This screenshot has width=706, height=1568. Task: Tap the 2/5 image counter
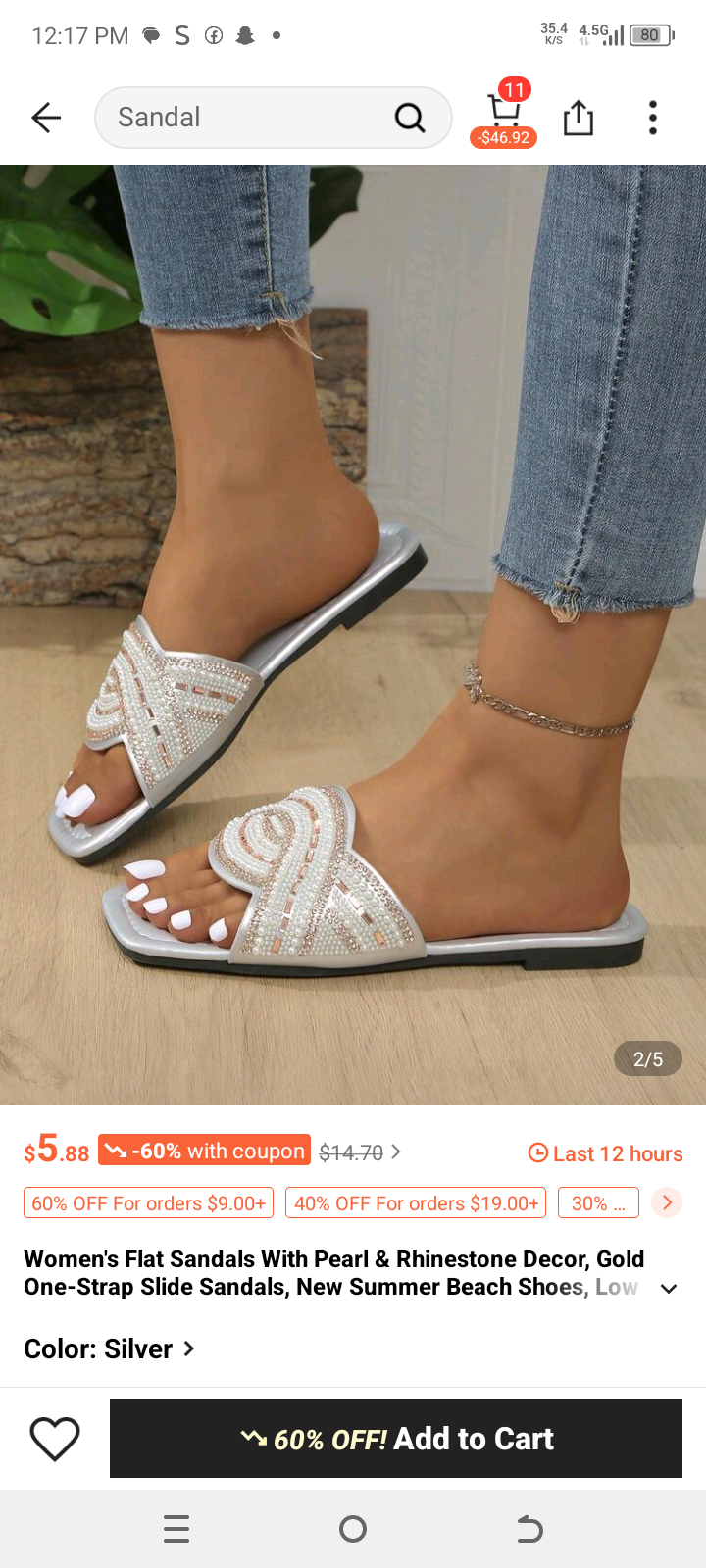click(647, 1059)
